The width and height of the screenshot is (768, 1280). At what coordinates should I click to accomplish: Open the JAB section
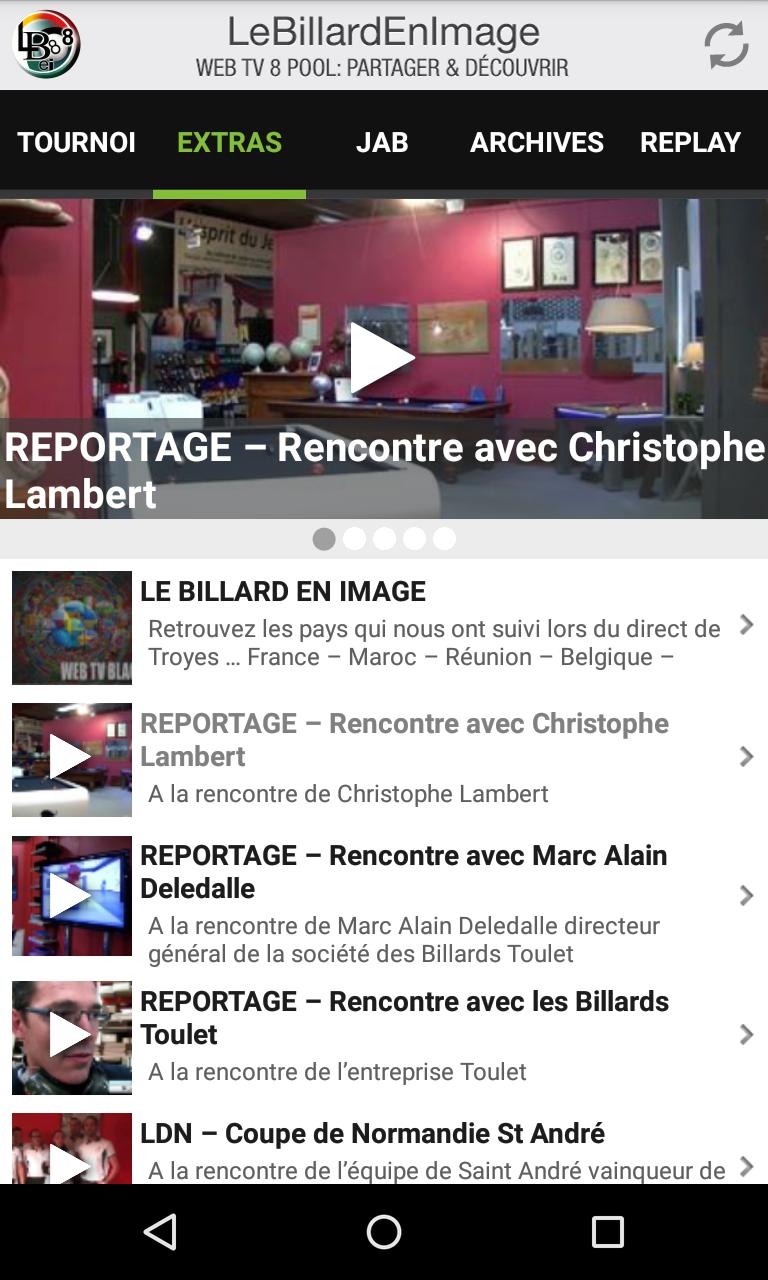click(380, 143)
